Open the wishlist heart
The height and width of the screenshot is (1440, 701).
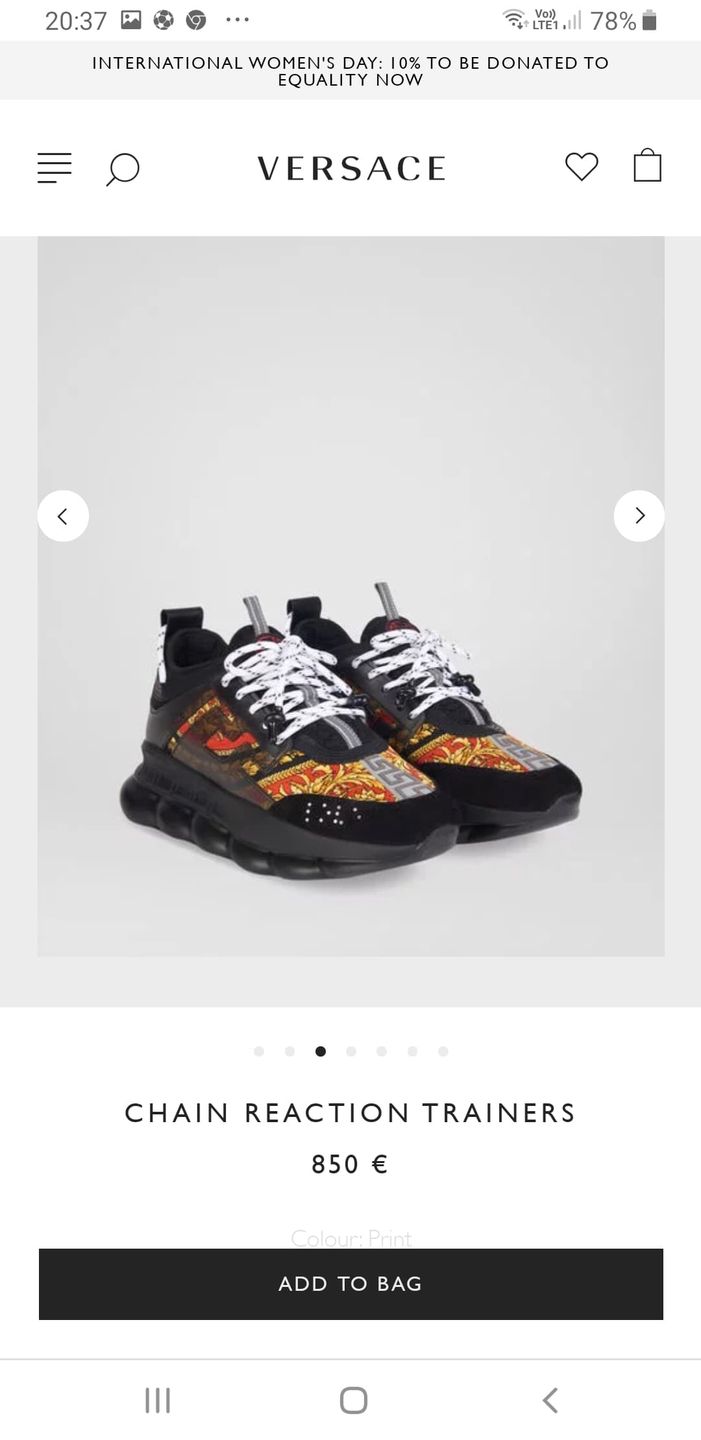(581, 166)
